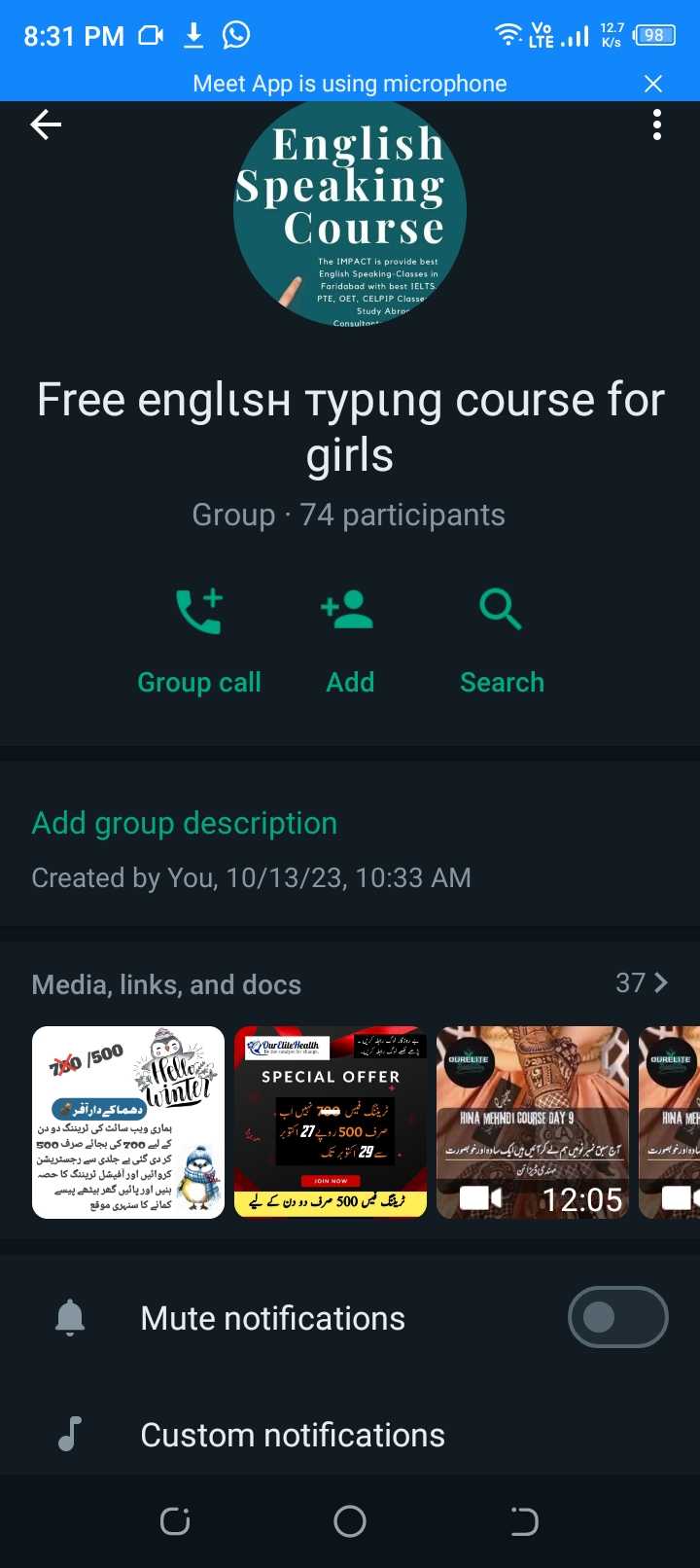Viewport: 700px width, 1568px height.
Task: Open the Media, links, and docs row
Action: point(350,983)
